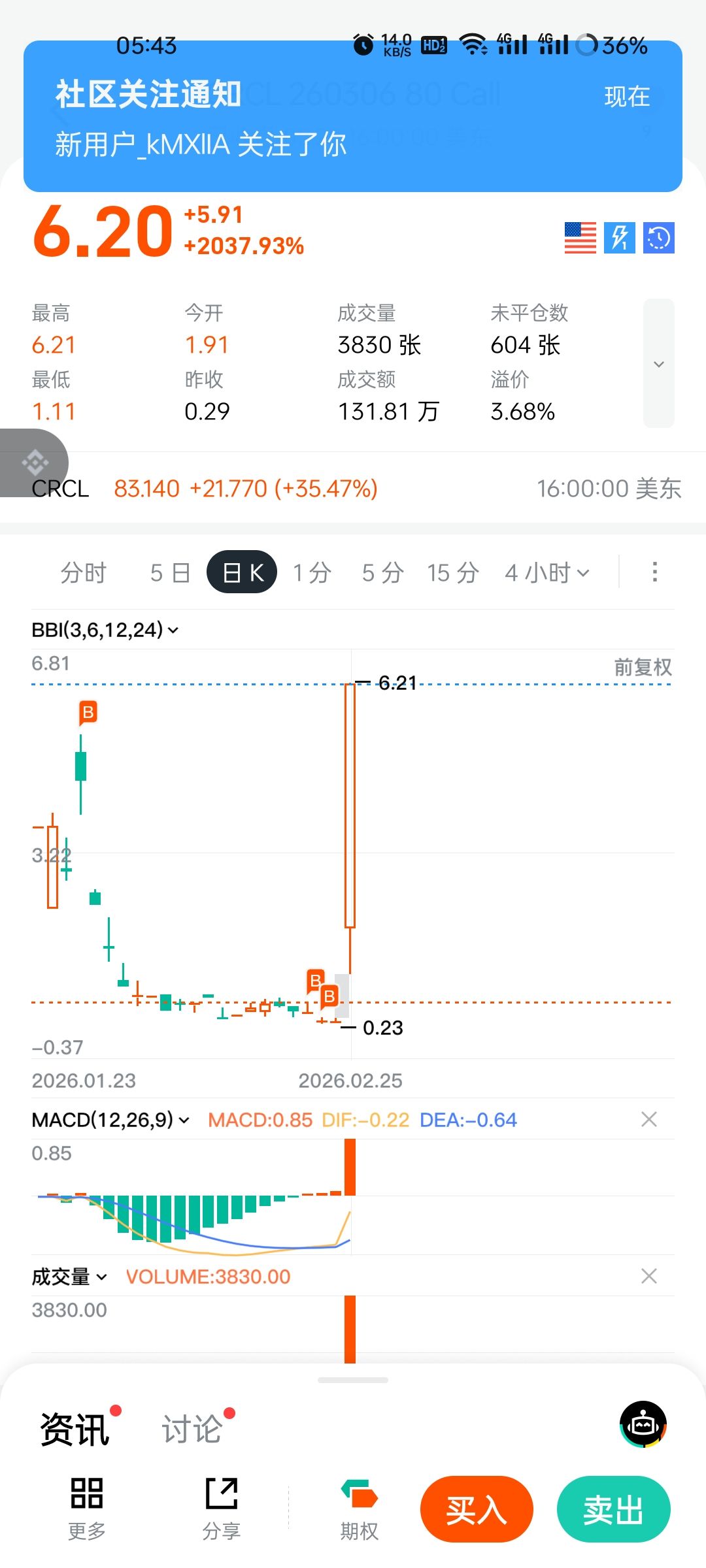Switch chart to 分时 view
Screen dimensions: 706x1568
tap(84, 573)
